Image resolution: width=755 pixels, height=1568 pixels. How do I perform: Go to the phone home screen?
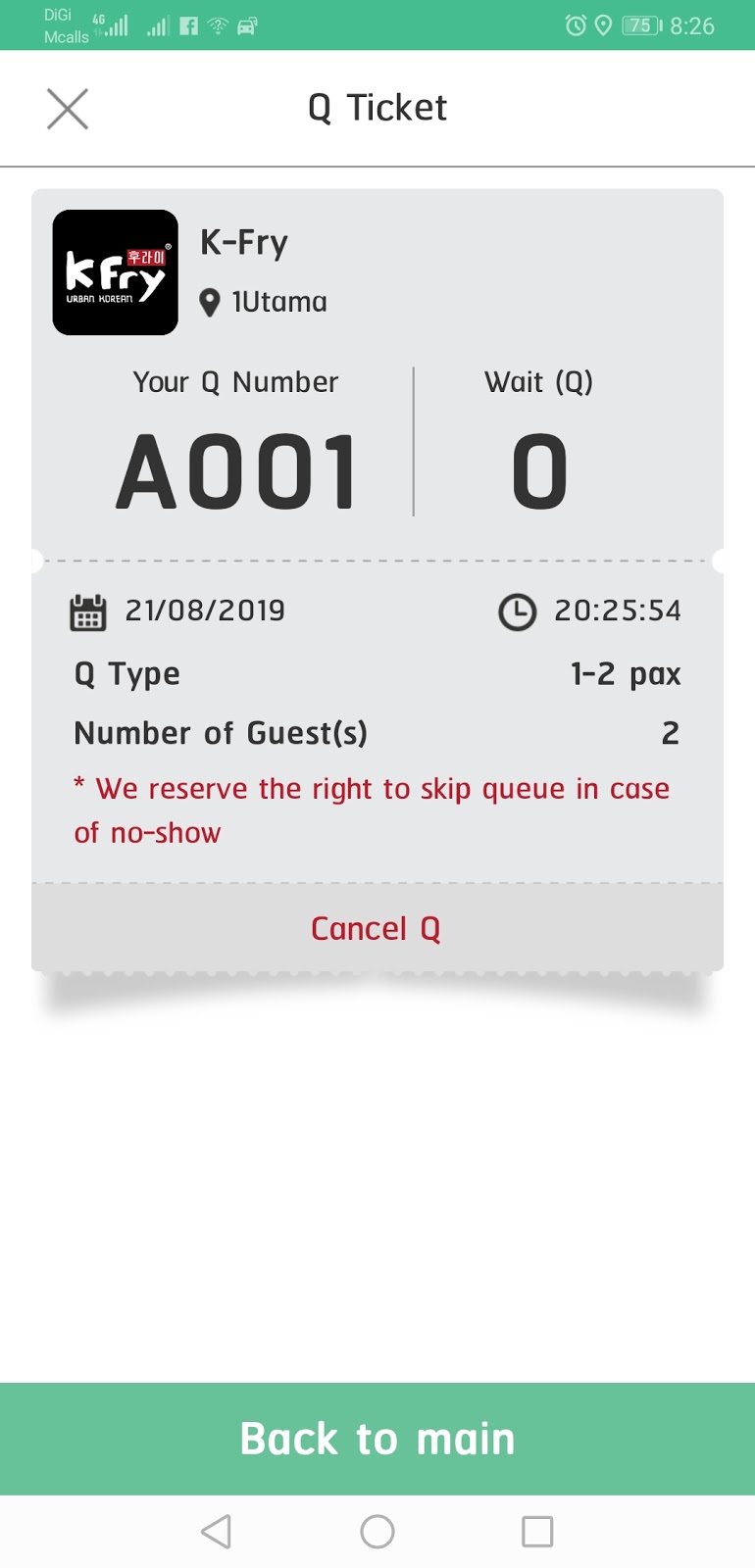pyautogui.click(x=377, y=1531)
